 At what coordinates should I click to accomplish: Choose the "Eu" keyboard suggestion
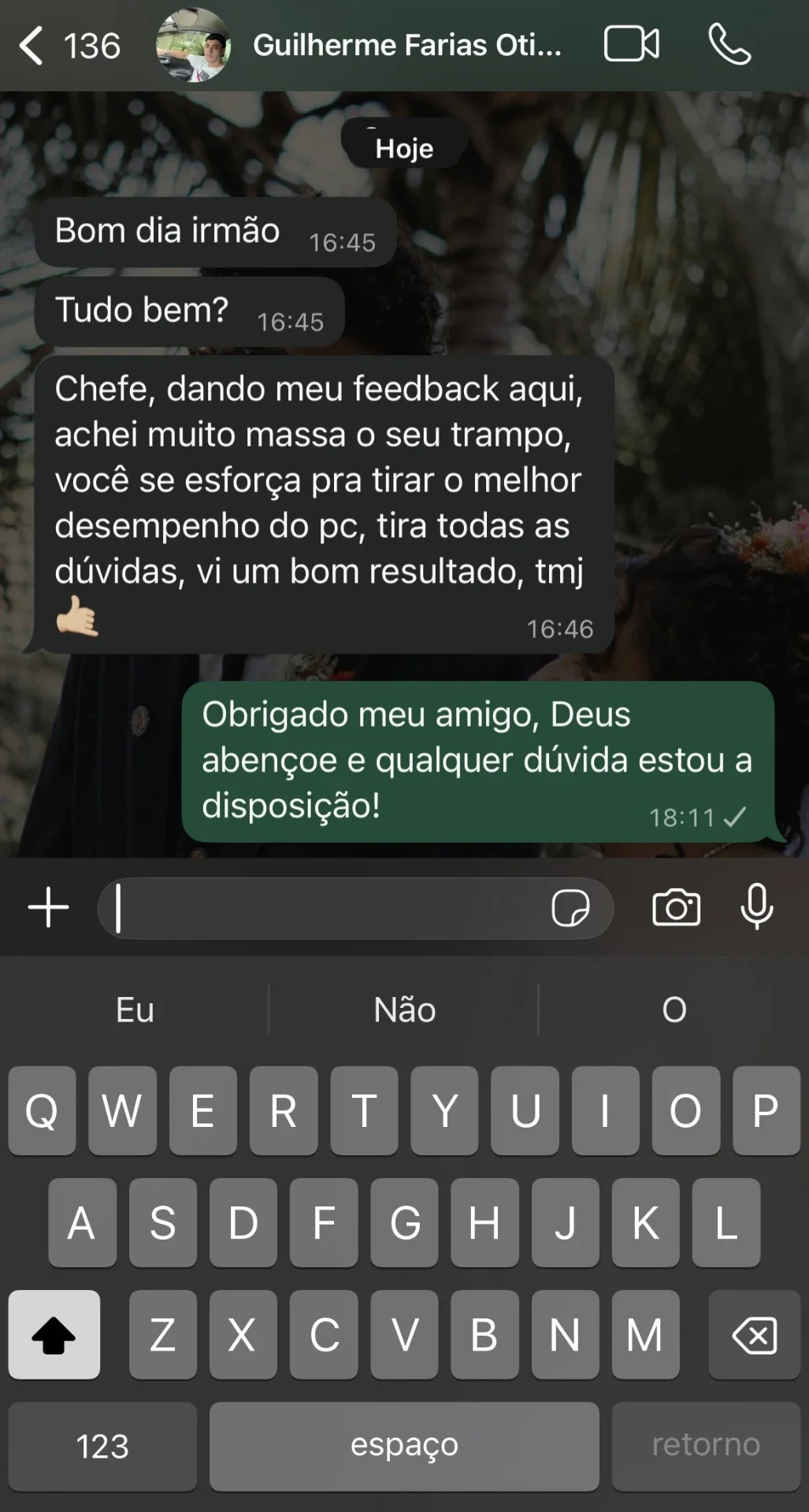135,1010
